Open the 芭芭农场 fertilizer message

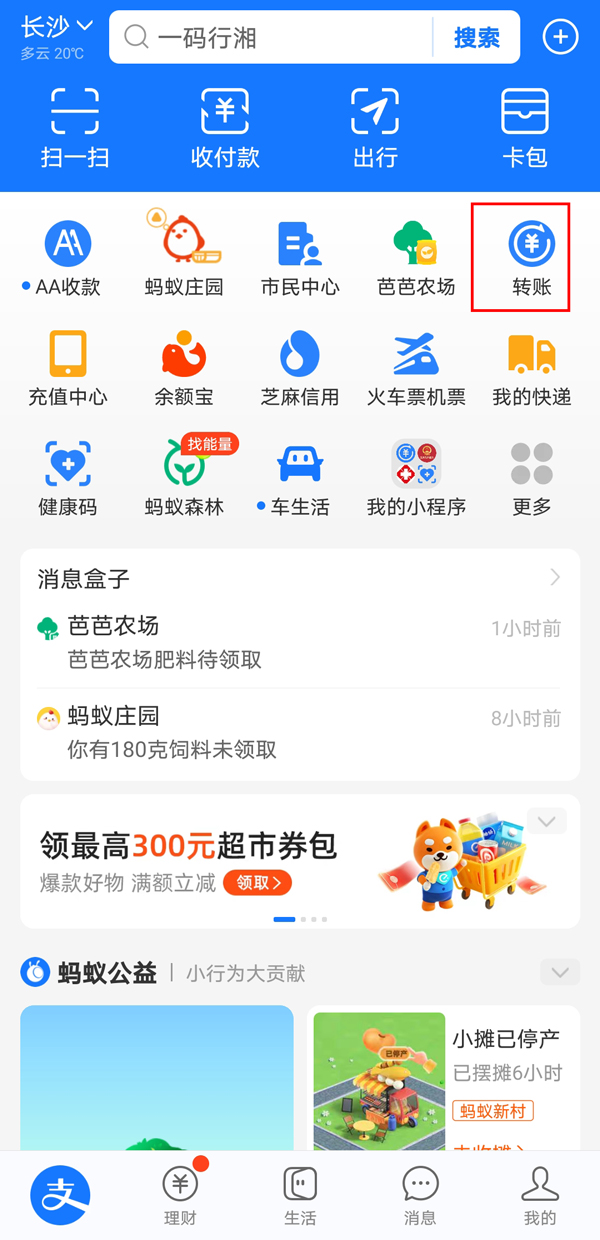pos(299,642)
